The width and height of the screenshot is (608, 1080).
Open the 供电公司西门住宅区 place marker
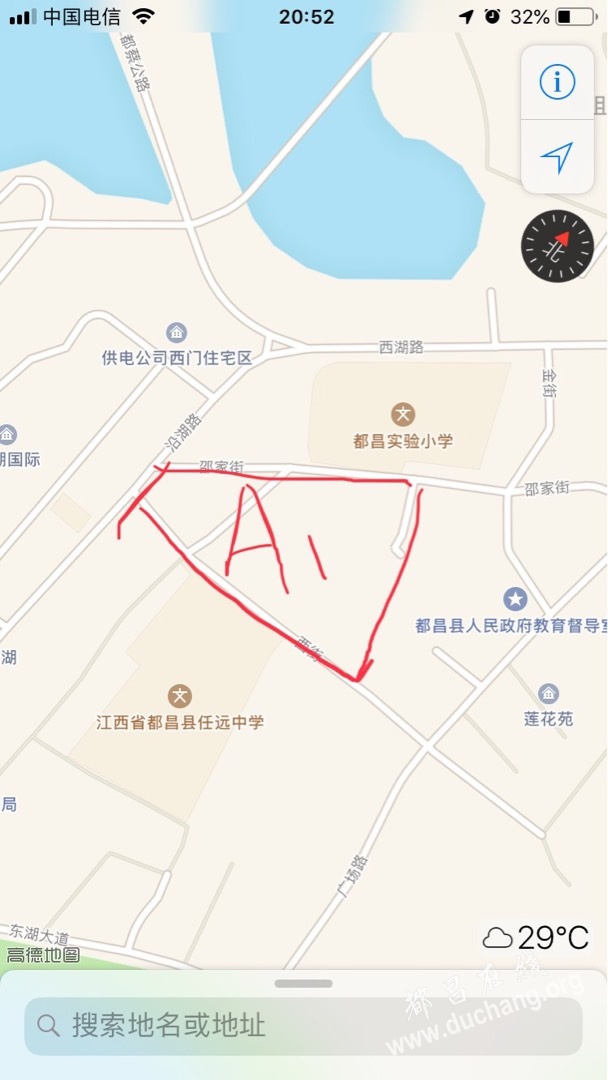coord(177,333)
